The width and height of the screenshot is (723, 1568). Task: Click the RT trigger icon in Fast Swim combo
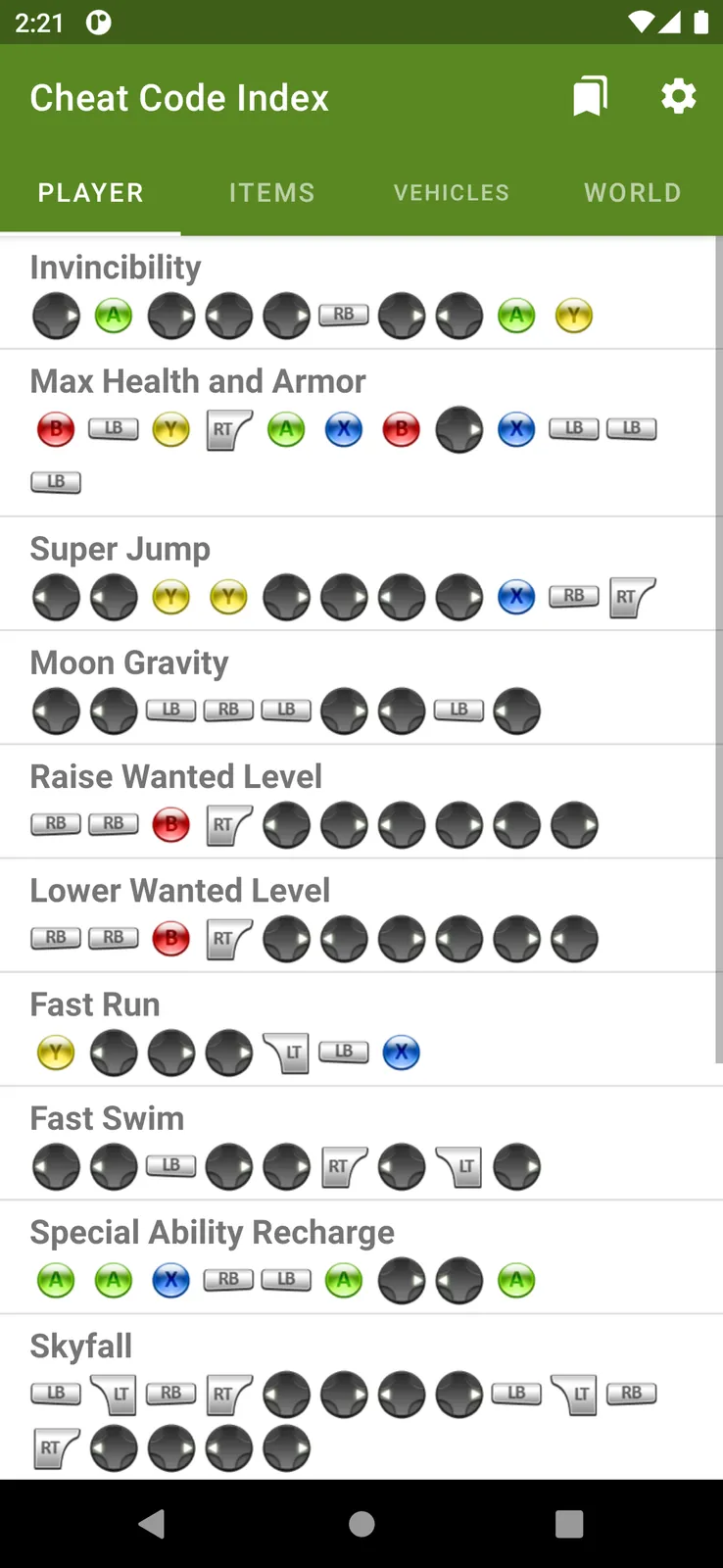344,1166
